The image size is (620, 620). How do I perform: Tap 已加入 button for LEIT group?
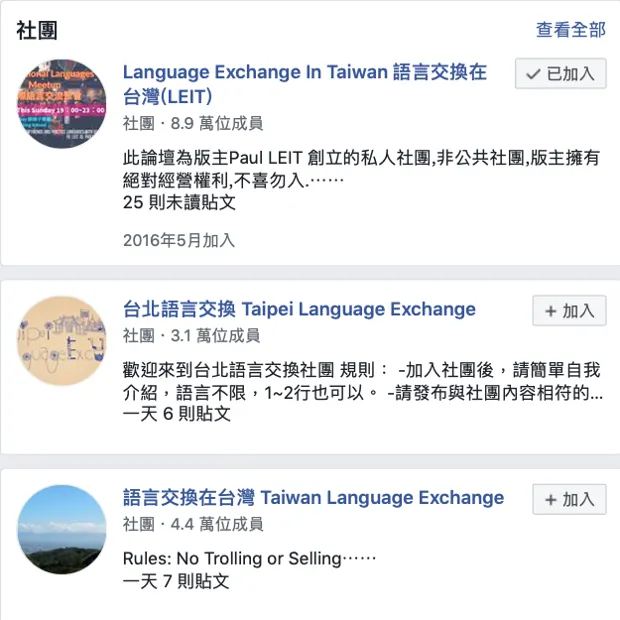coord(561,74)
